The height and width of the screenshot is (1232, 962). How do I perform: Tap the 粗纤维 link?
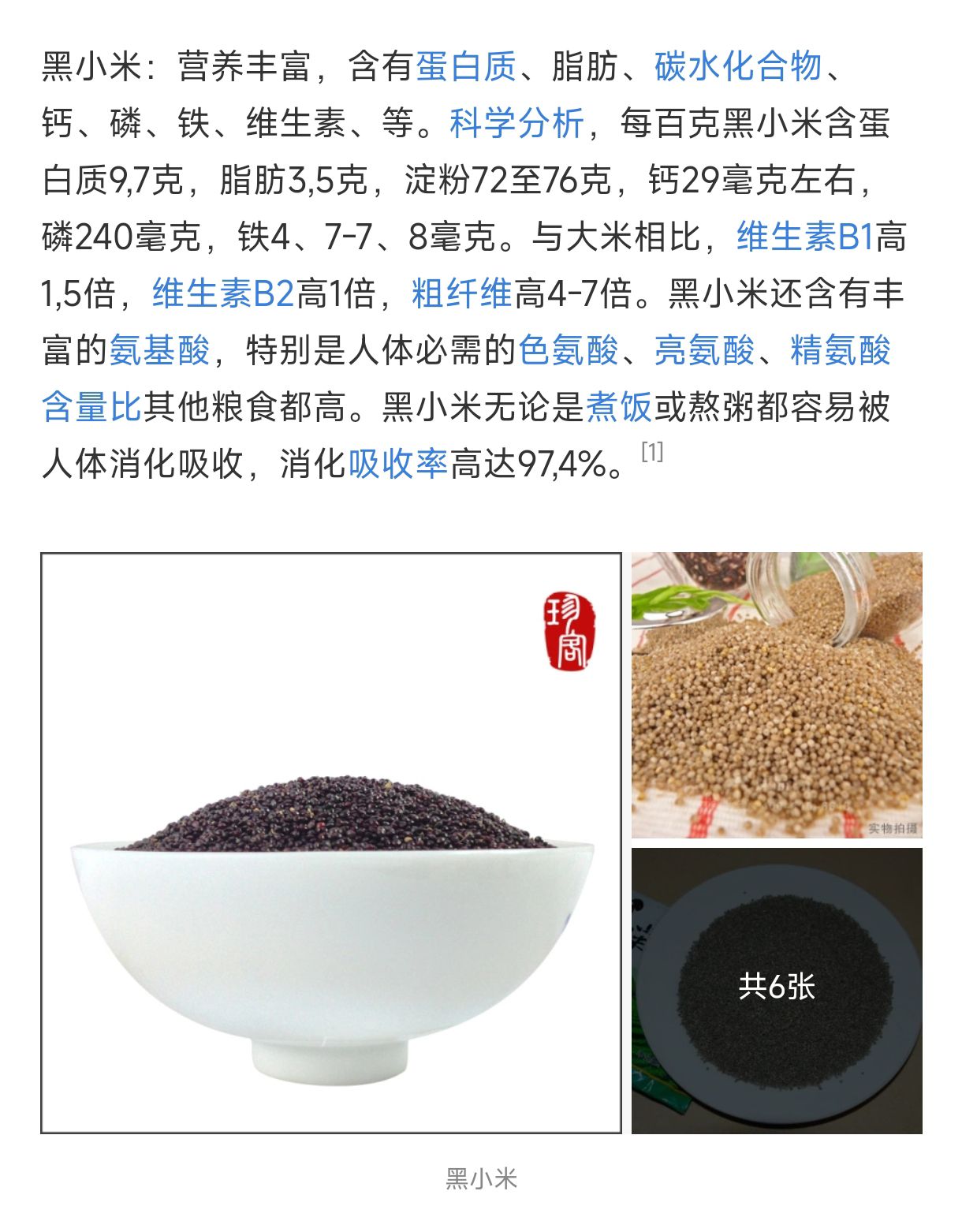[462, 293]
